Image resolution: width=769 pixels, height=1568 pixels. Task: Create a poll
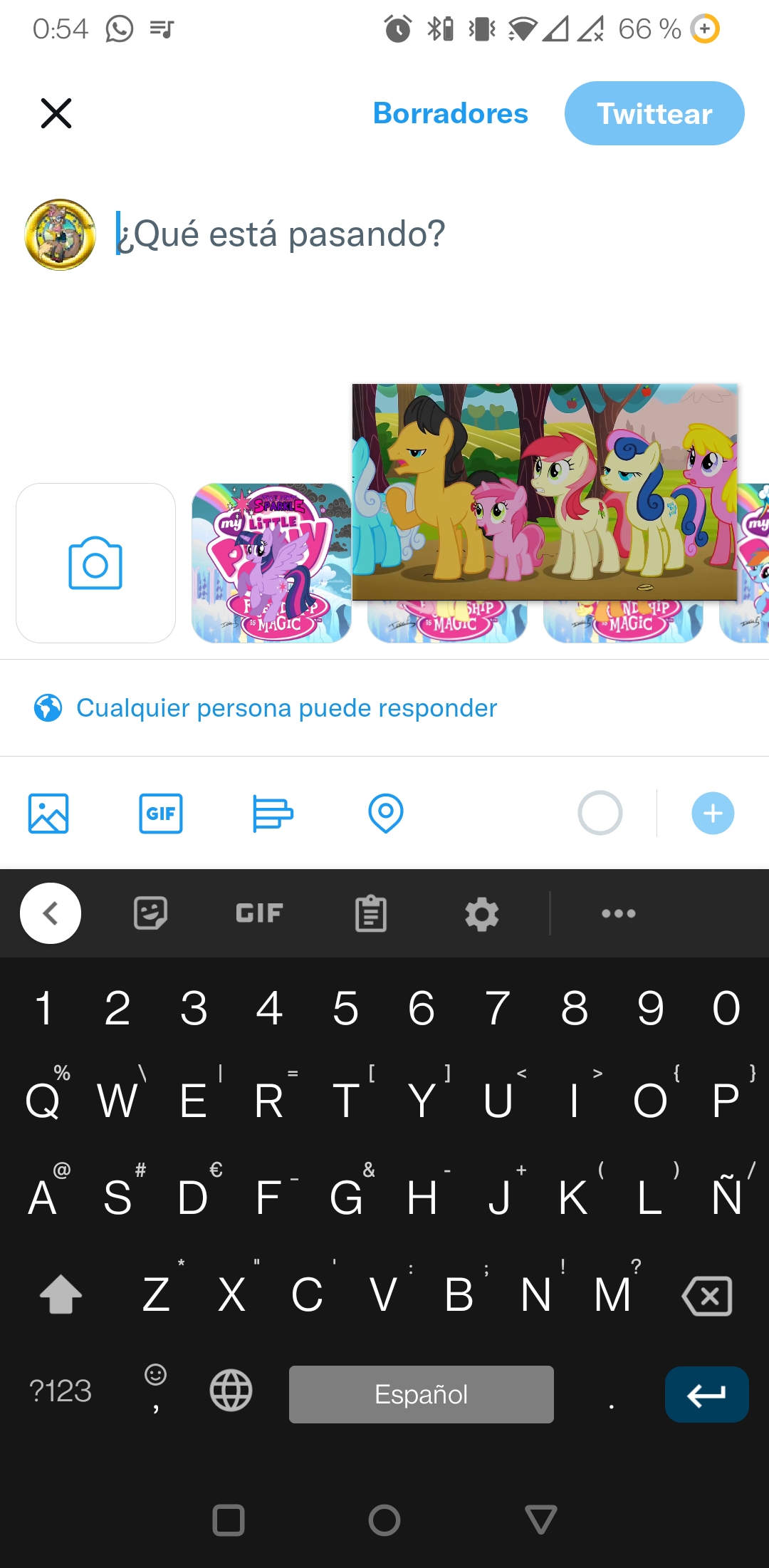tap(273, 813)
